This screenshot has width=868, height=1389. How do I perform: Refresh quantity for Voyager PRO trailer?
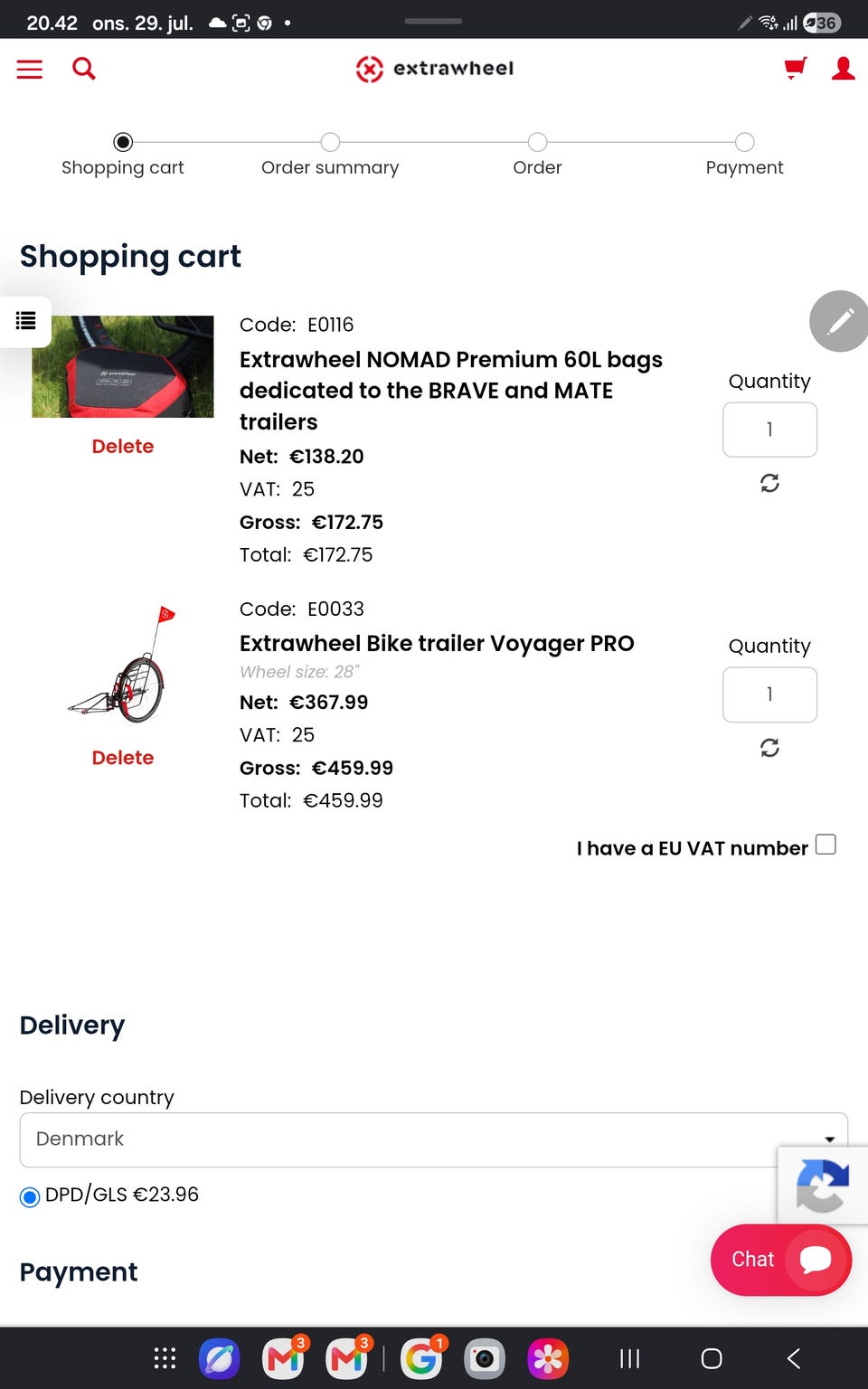point(770,748)
